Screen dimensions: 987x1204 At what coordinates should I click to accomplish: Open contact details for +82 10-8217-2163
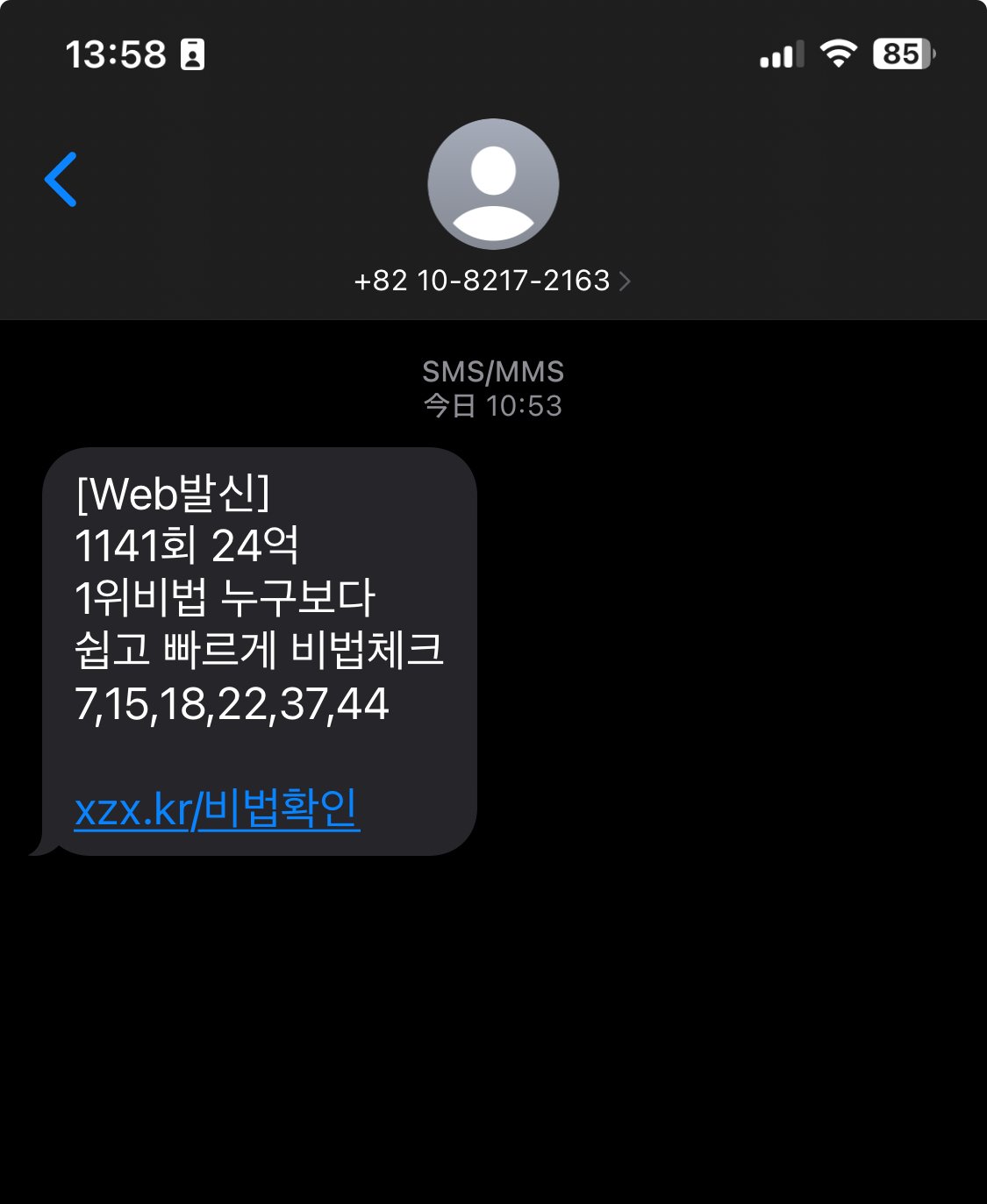(492, 281)
